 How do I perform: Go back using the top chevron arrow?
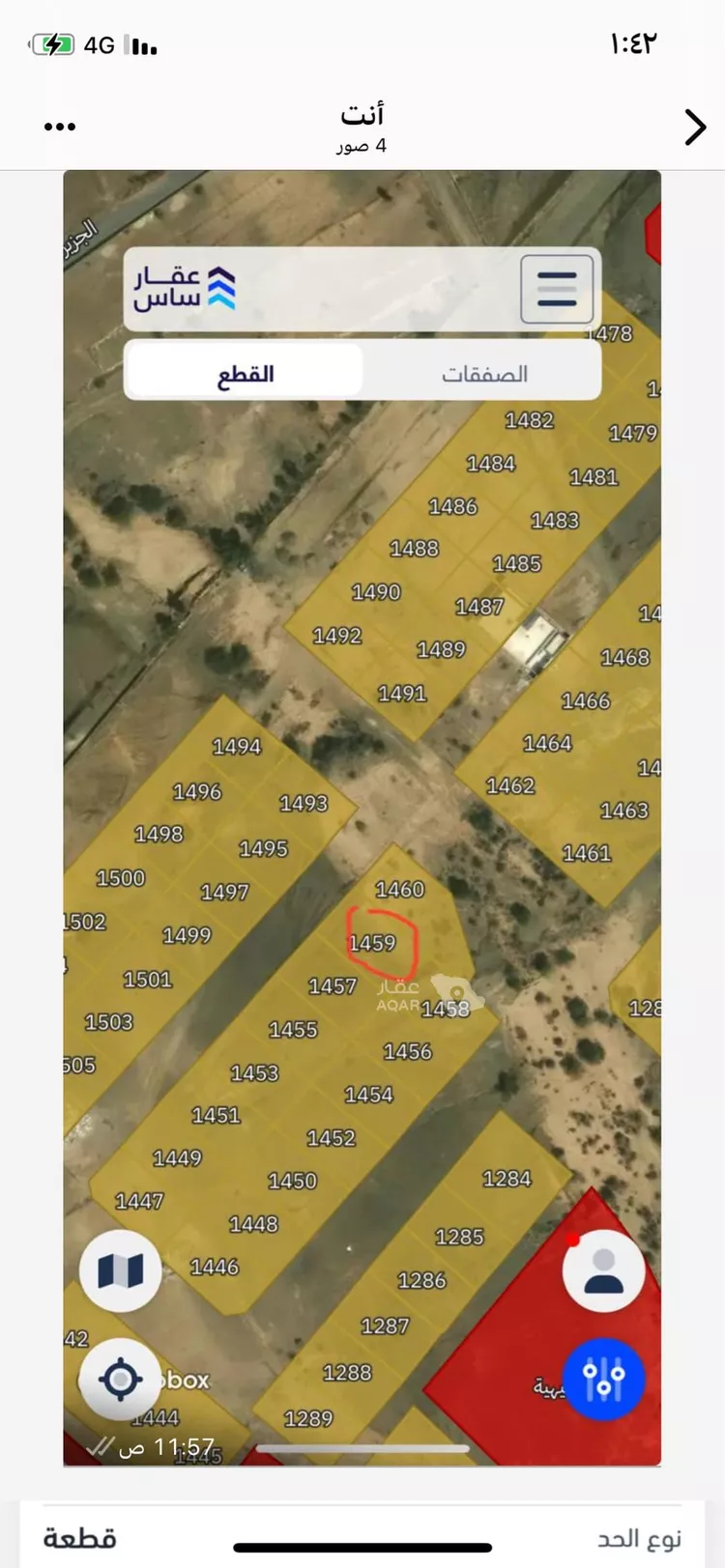tap(694, 127)
